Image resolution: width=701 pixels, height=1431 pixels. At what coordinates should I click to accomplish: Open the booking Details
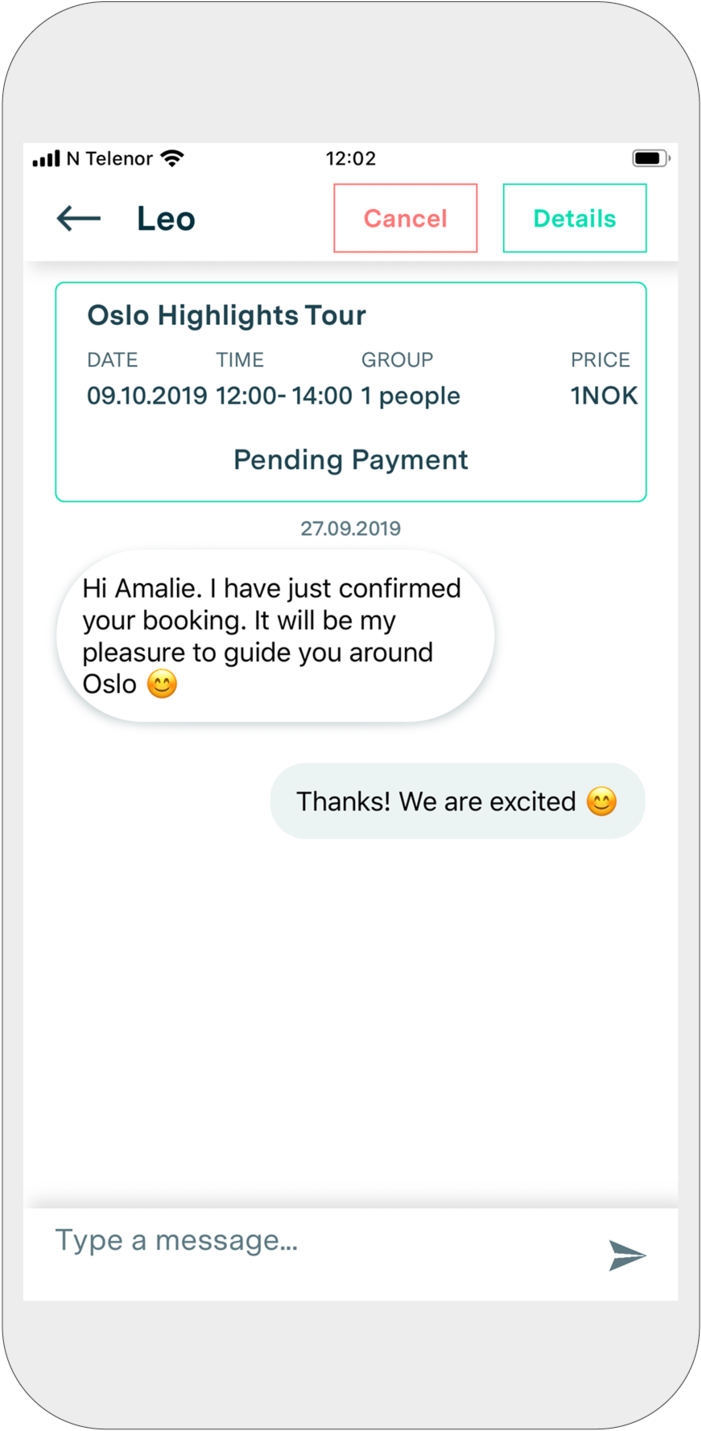click(575, 218)
